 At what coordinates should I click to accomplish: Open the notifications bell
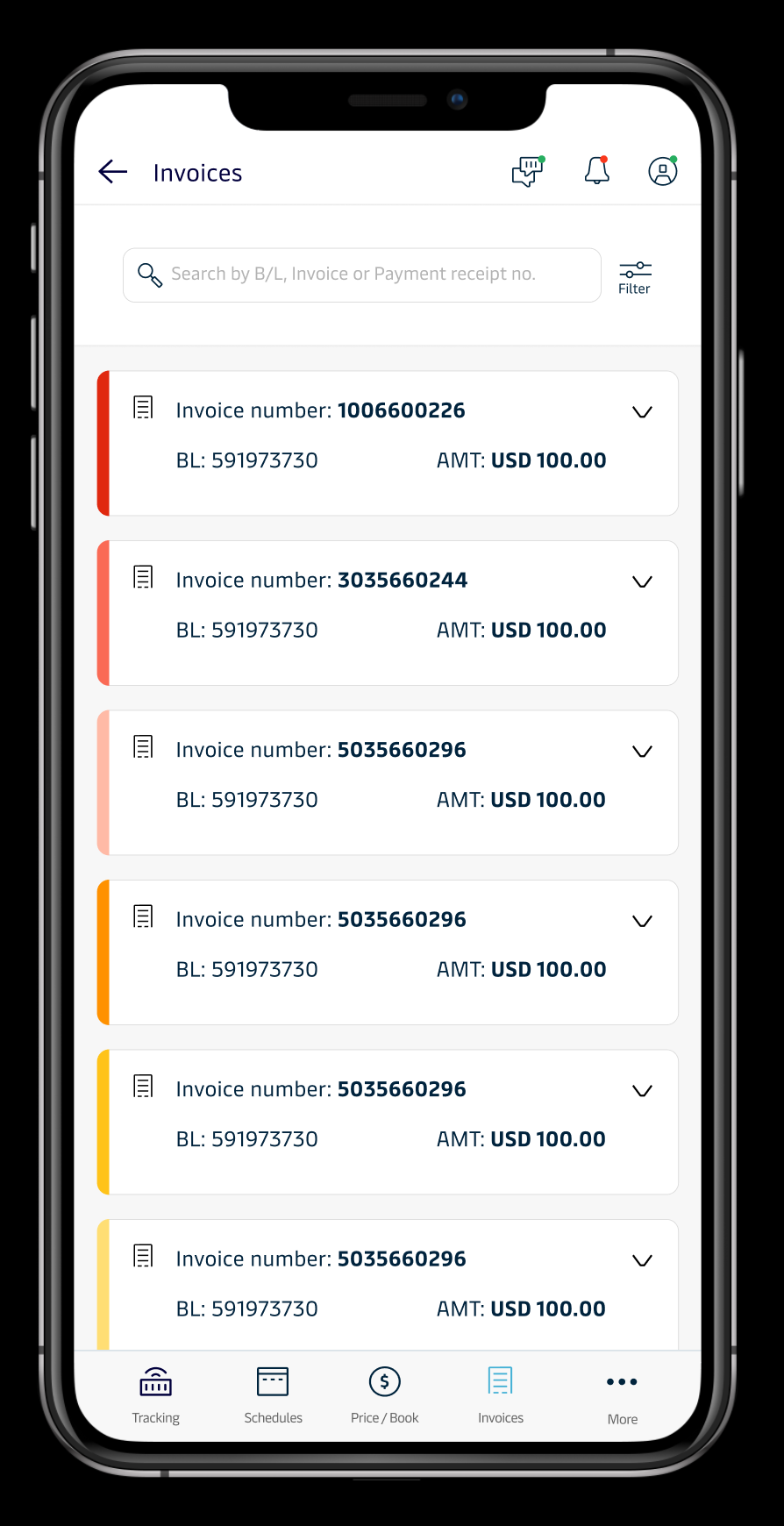[597, 170]
